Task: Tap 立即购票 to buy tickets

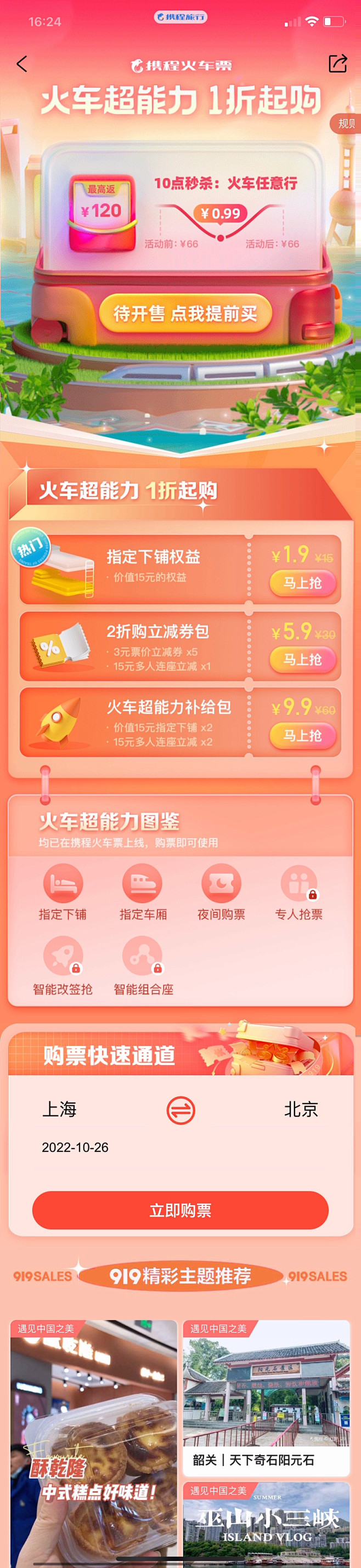Action: (180, 1210)
